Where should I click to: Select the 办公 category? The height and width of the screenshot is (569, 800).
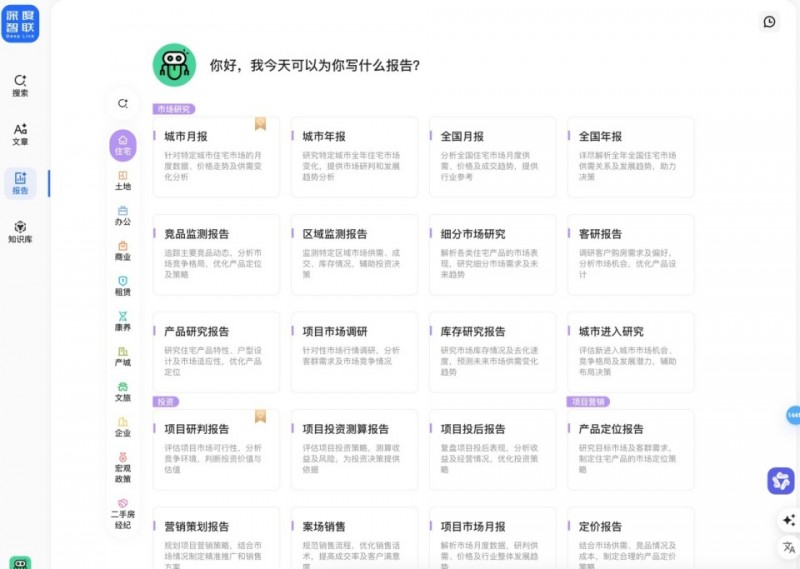tap(122, 215)
